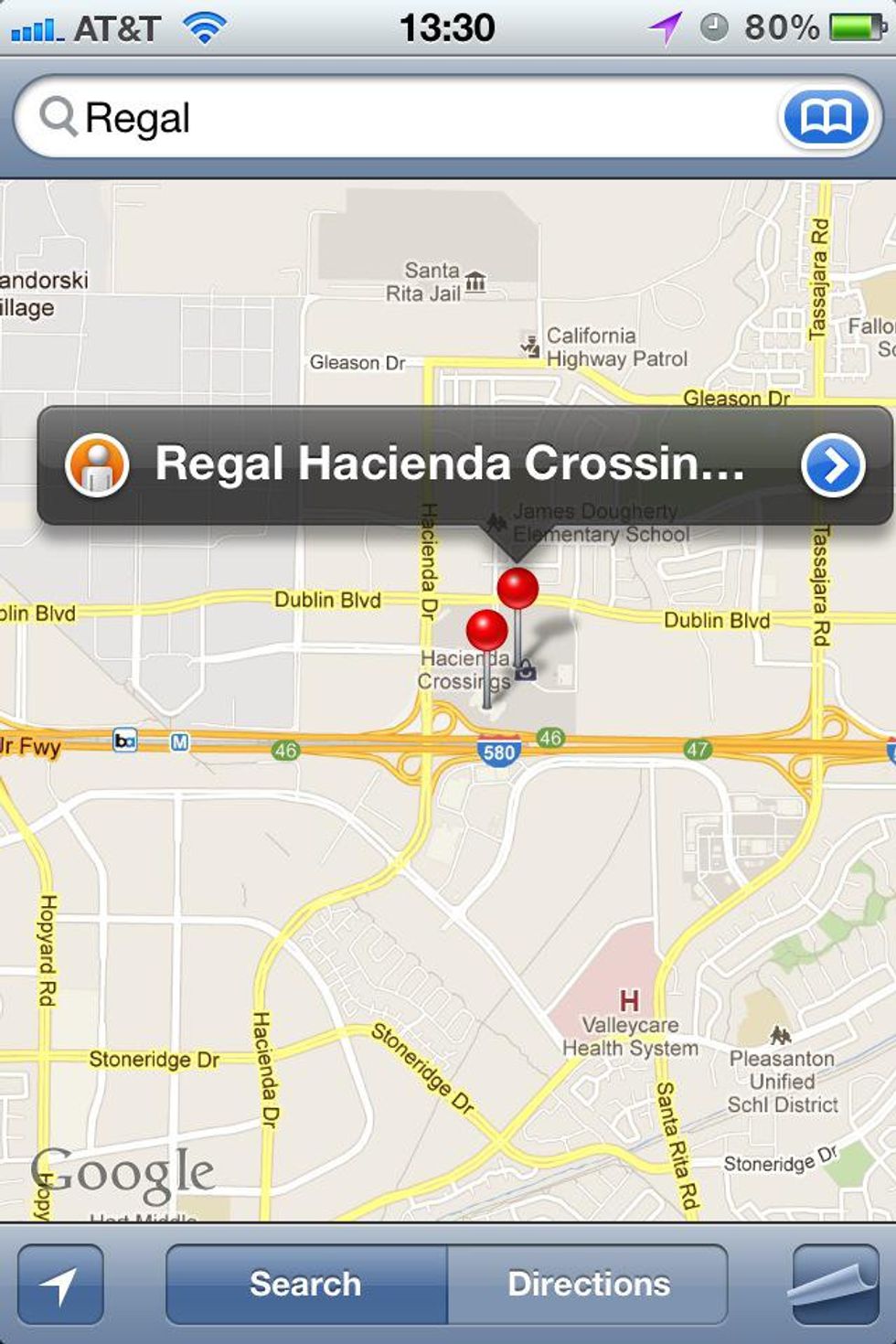896x1344 pixels.
Task: Switch to the Directions segment
Action: (x=588, y=1284)
